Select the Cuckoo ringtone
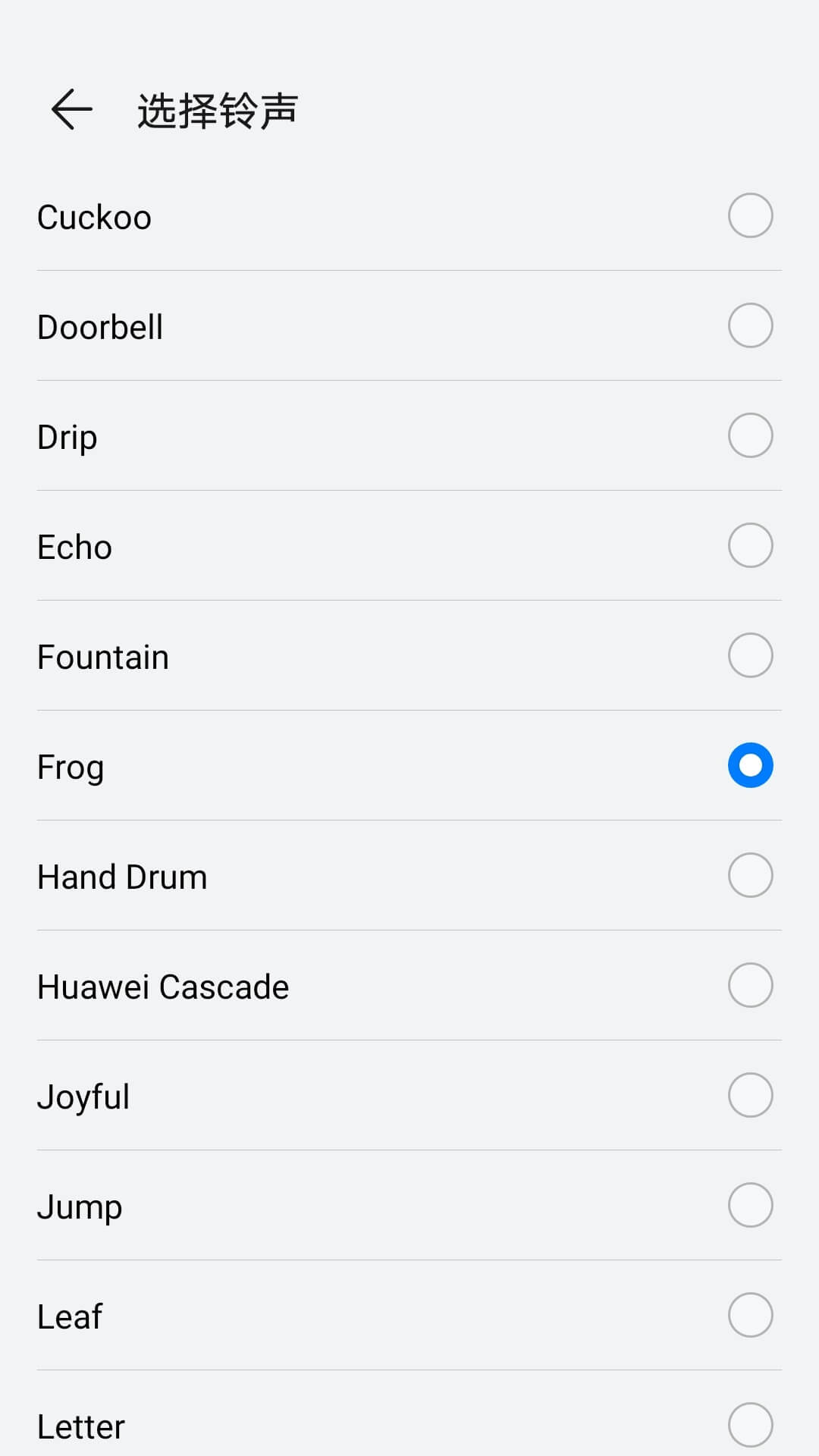 (749, 216)
